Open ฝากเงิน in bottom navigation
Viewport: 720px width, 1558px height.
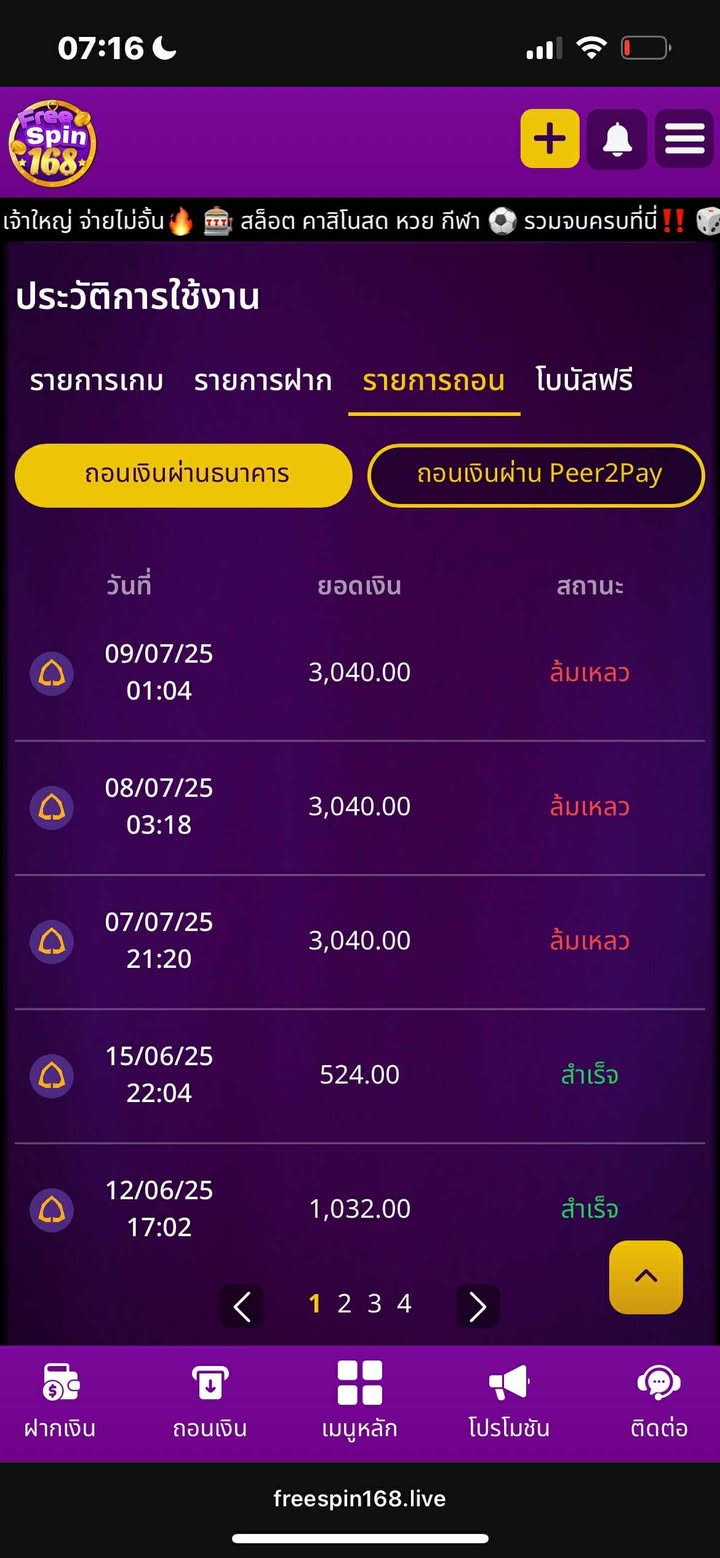click(x=60, y=1402)
